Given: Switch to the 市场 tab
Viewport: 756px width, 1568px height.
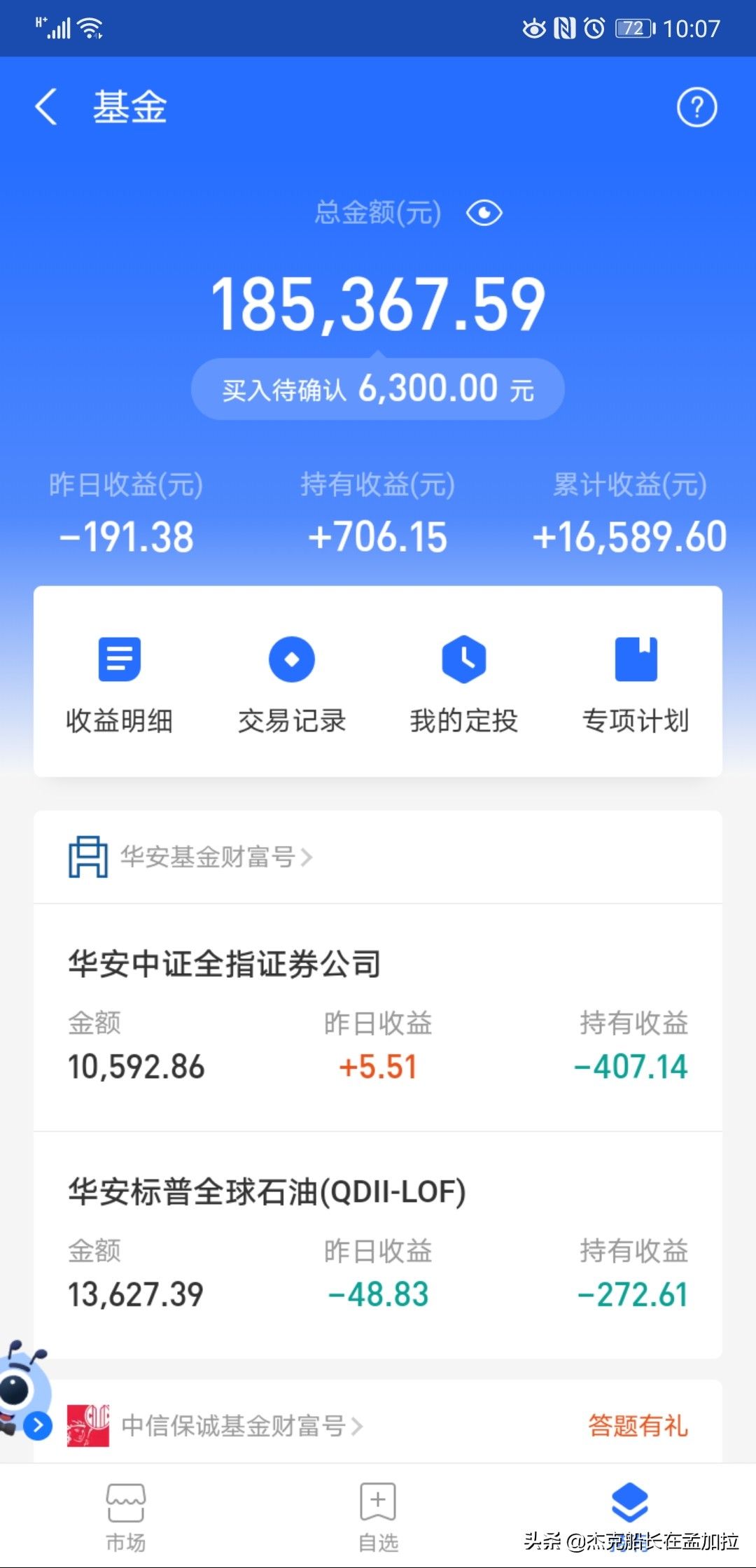Looking at the screenshot, I should point(126,1517).
